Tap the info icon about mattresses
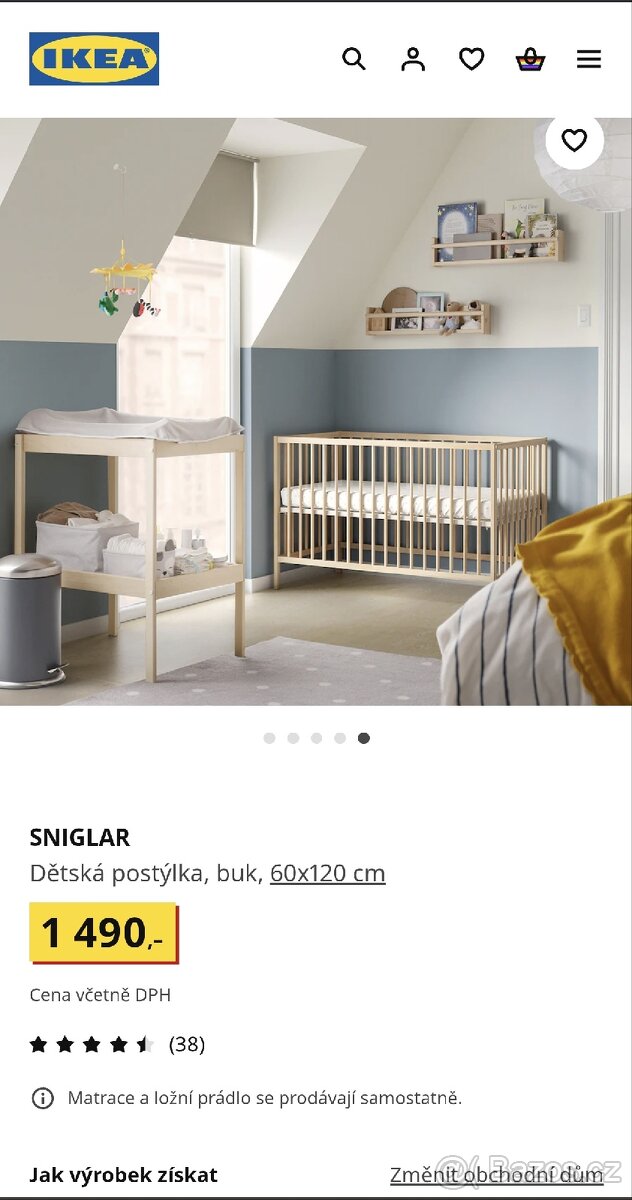 coord(43,1098)
